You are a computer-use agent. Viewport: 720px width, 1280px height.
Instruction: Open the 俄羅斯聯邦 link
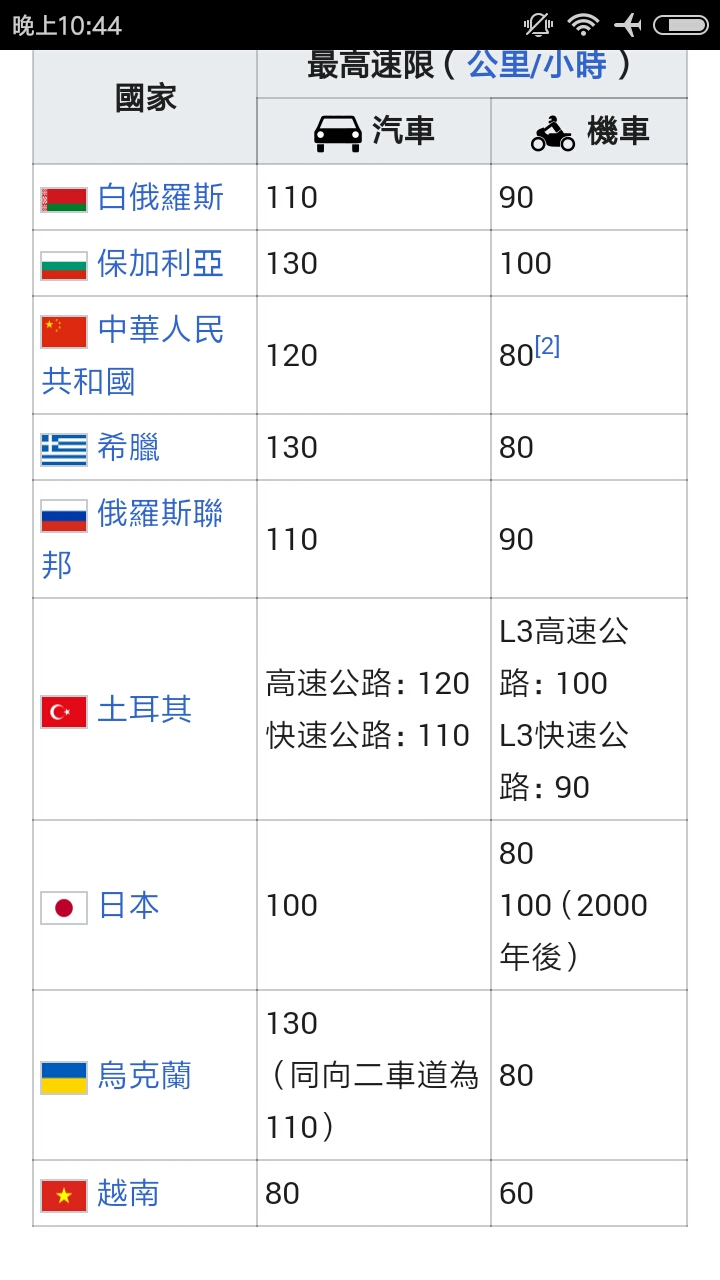(160, 514)
